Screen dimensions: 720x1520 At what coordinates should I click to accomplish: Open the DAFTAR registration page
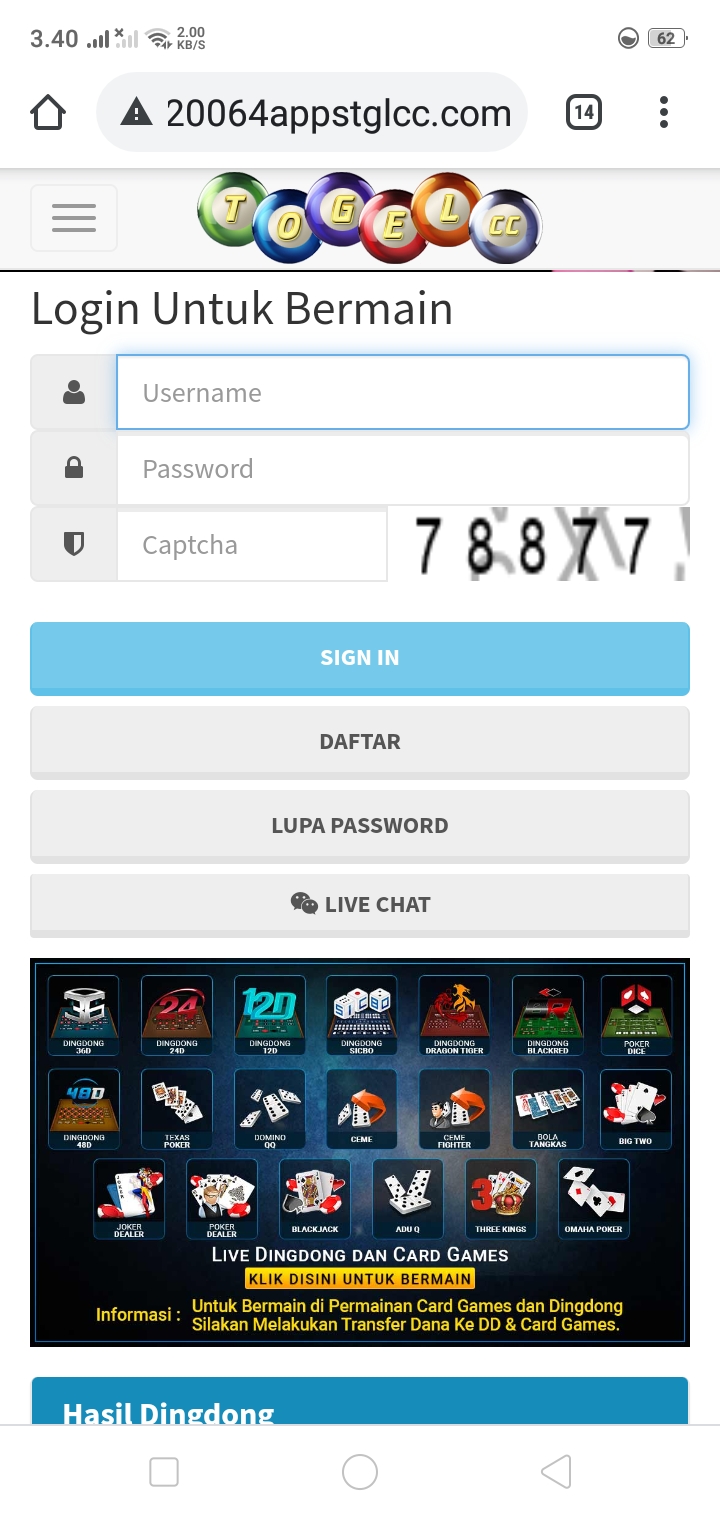tap(360, 742)
